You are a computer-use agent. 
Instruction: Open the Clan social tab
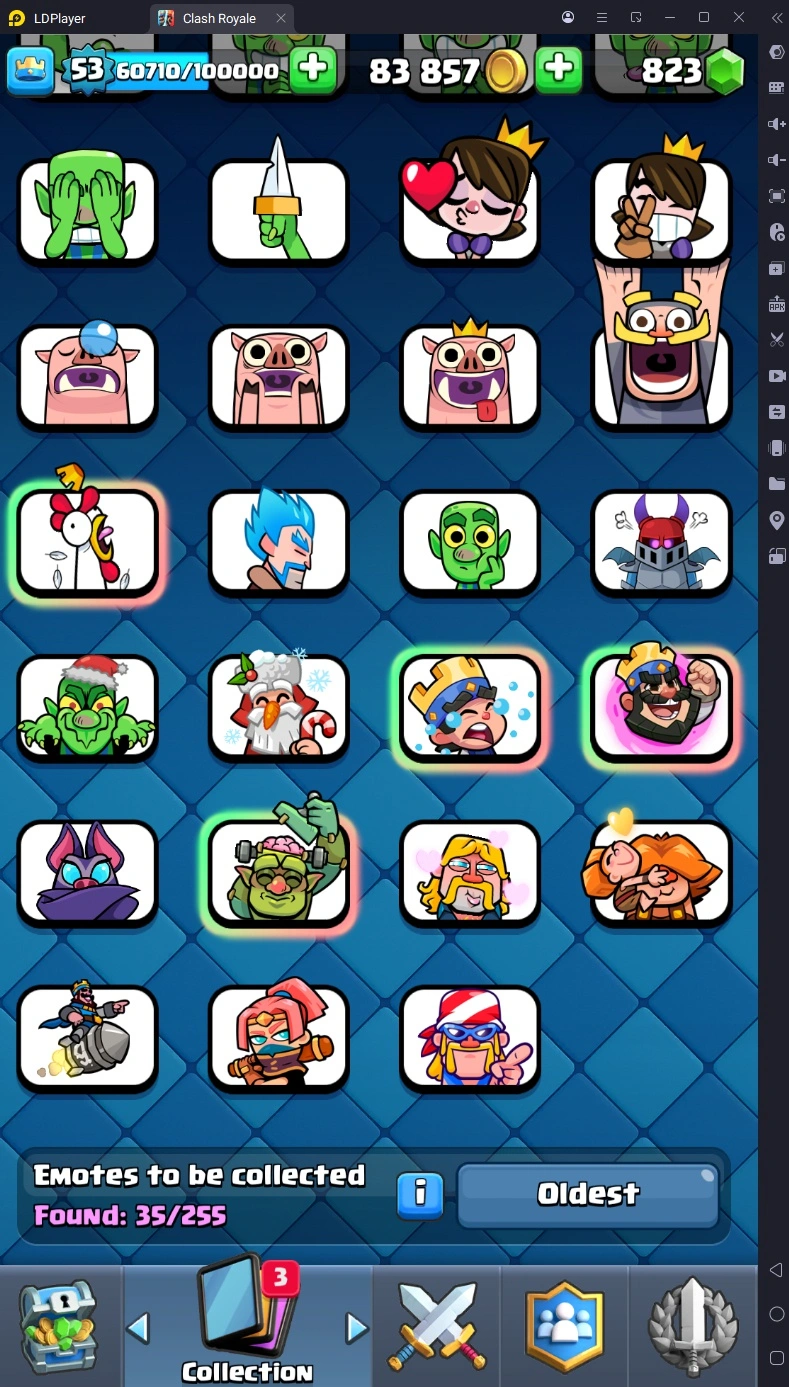[x=564, y=1326]
